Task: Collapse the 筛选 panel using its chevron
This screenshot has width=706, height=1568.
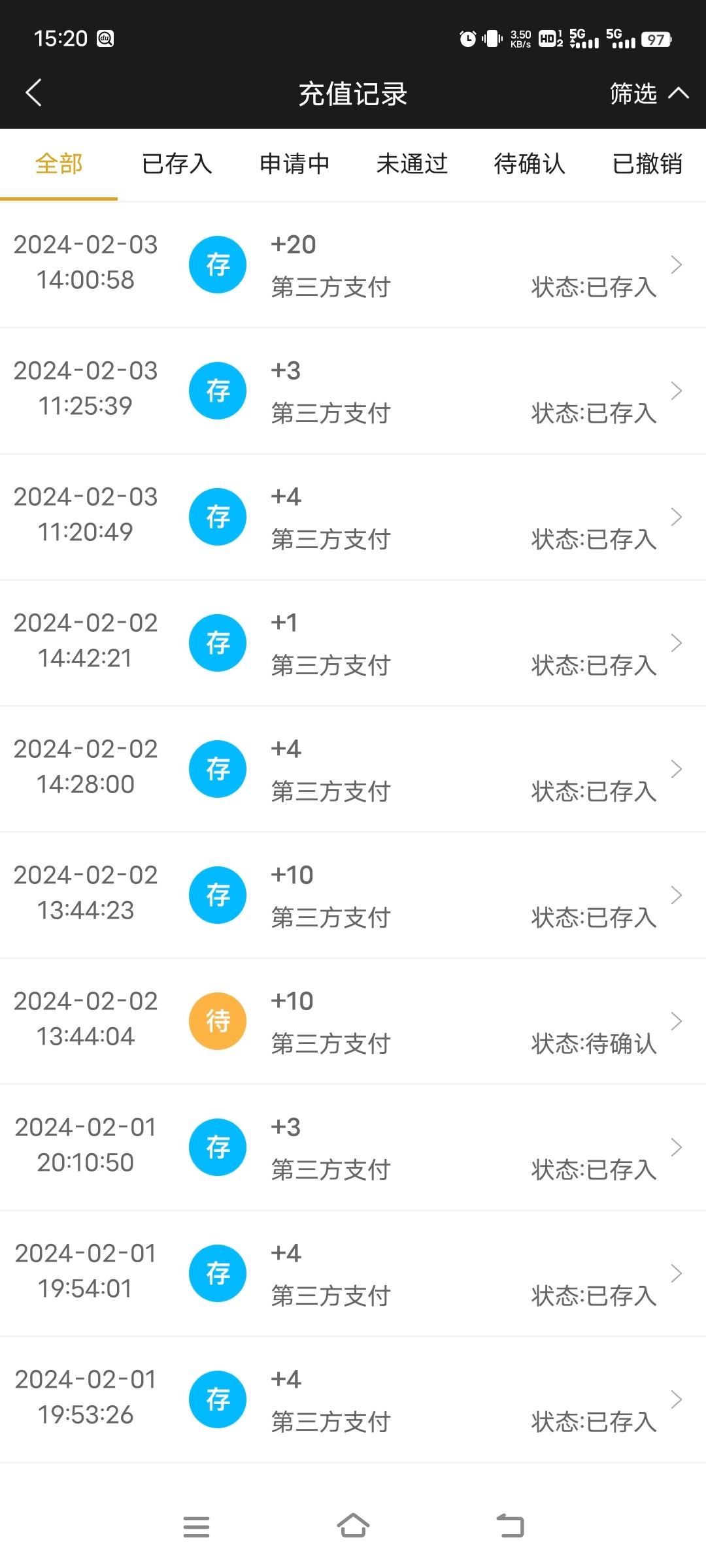Action: pyautogui.click(x=679, y=93)
